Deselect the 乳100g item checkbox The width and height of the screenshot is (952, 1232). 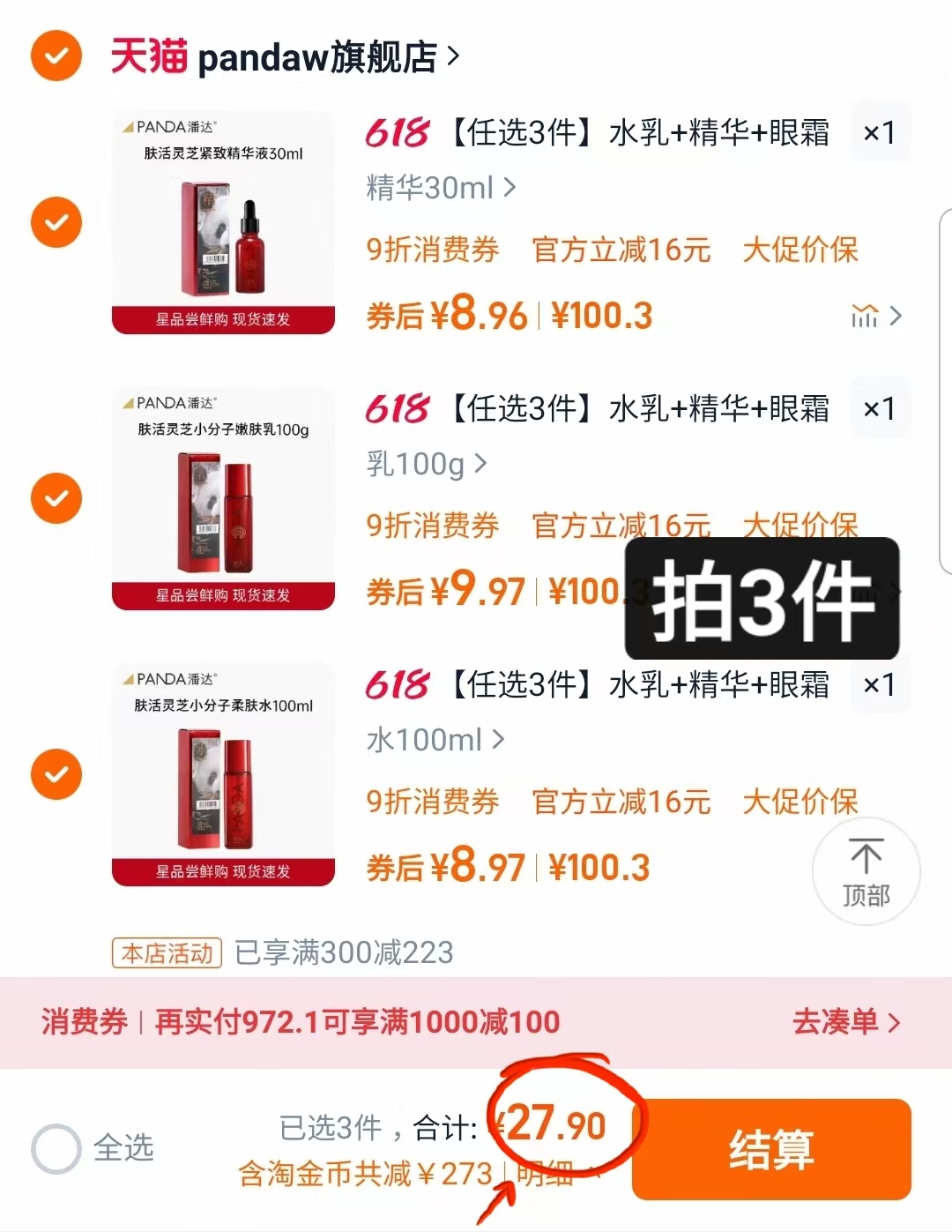(56, 498)
